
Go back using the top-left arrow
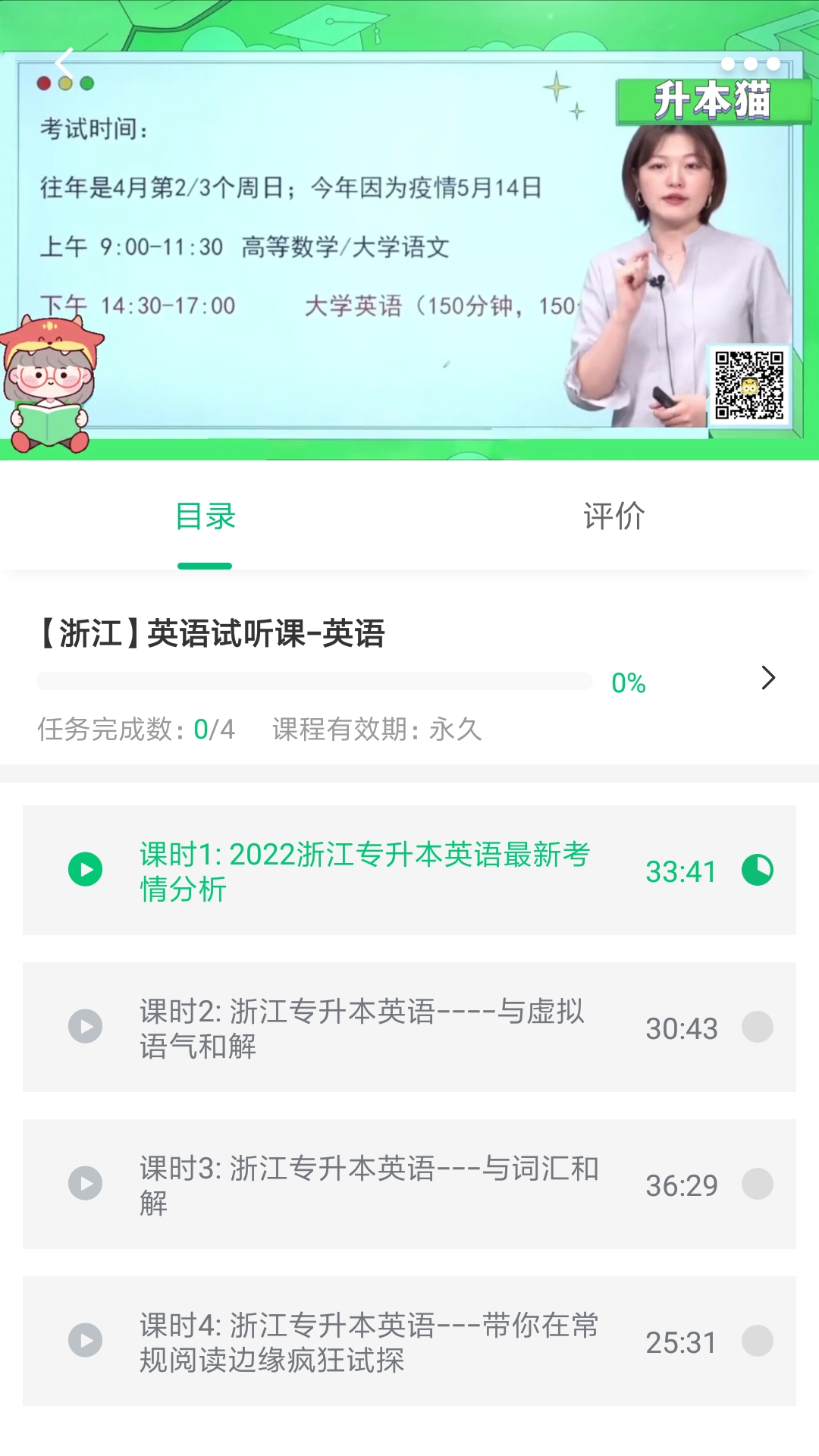[x=65, y=62]
